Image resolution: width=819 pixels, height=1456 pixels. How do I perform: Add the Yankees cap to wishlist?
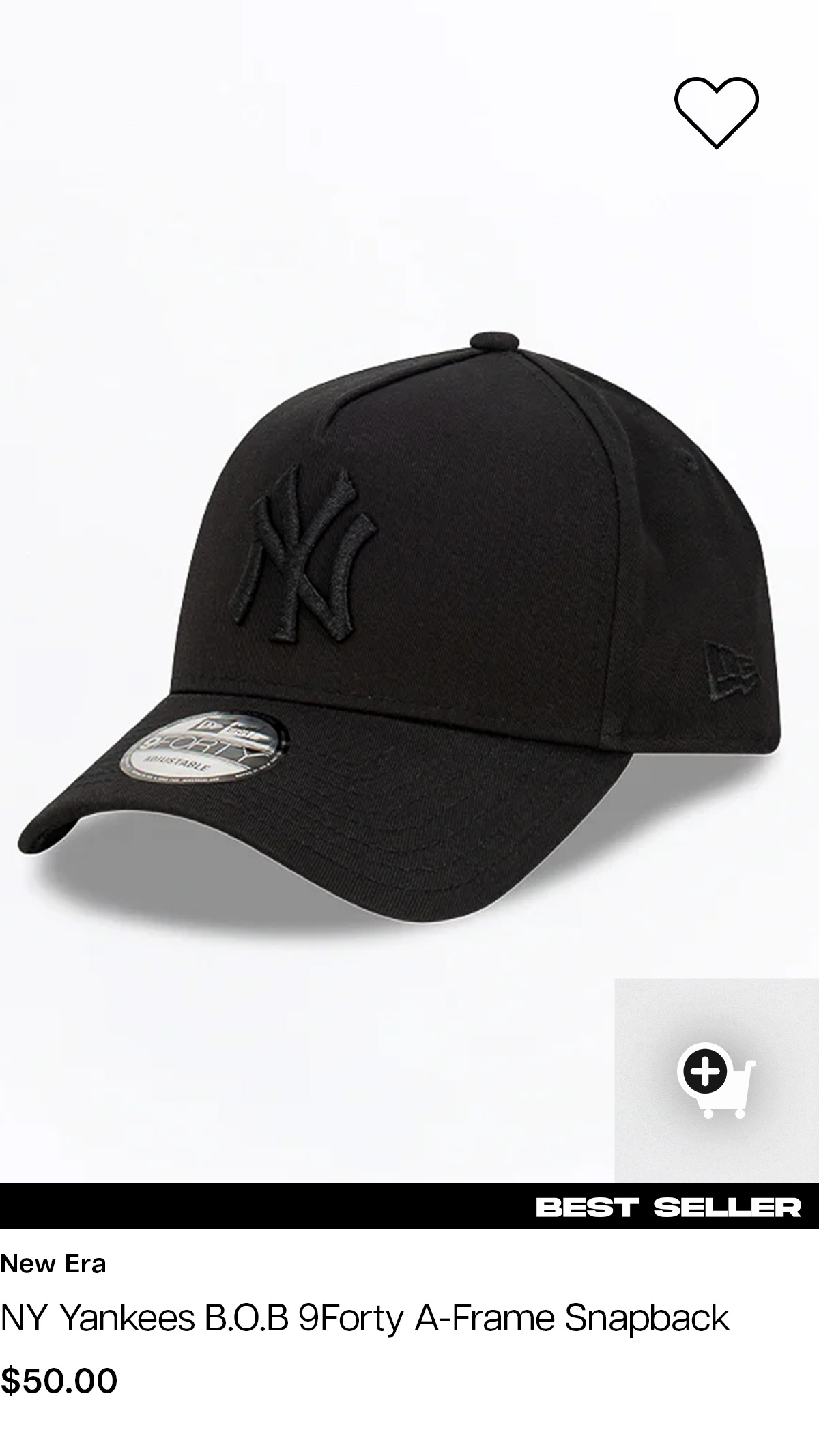[x=716, y=112]
